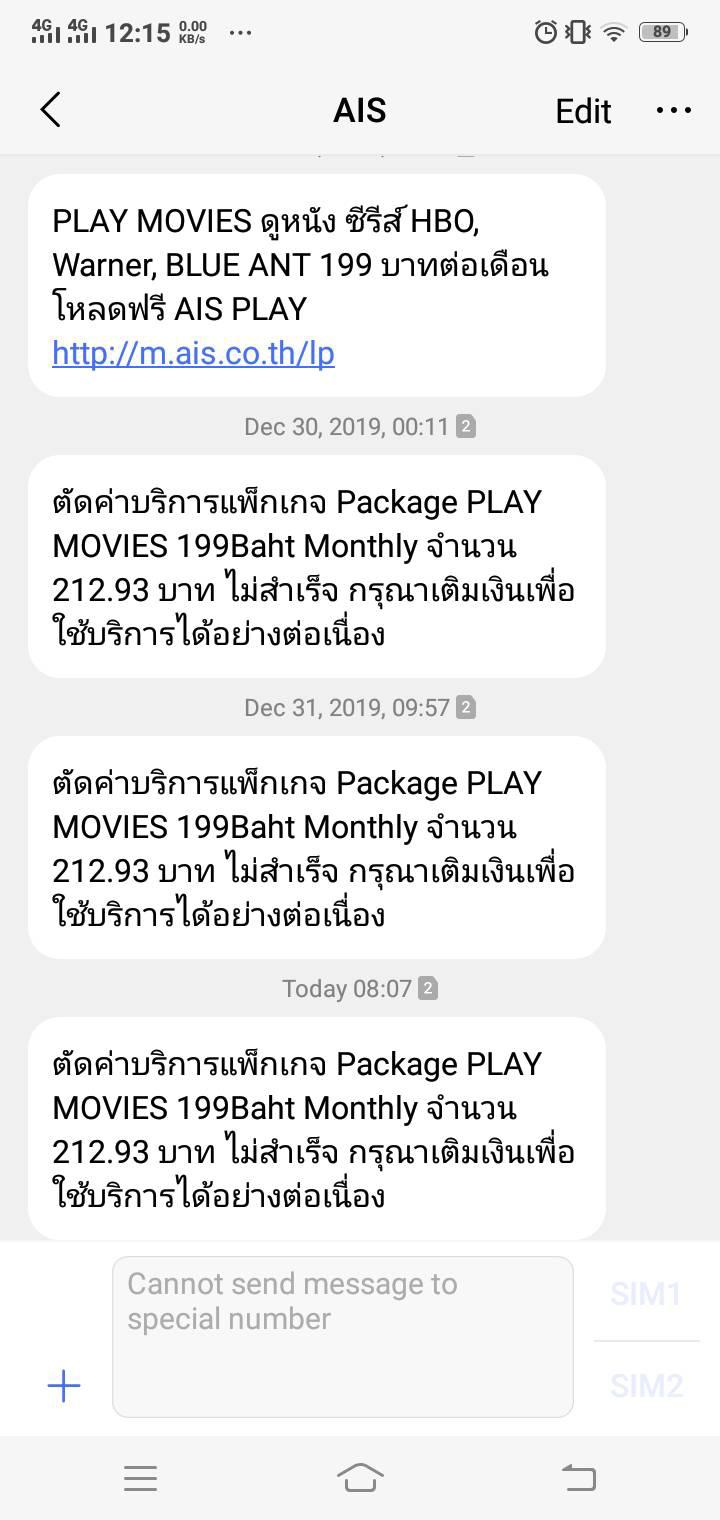Tap the plus attachment icon
The width and height of the screenshot is (720, 1520).
64,1386
